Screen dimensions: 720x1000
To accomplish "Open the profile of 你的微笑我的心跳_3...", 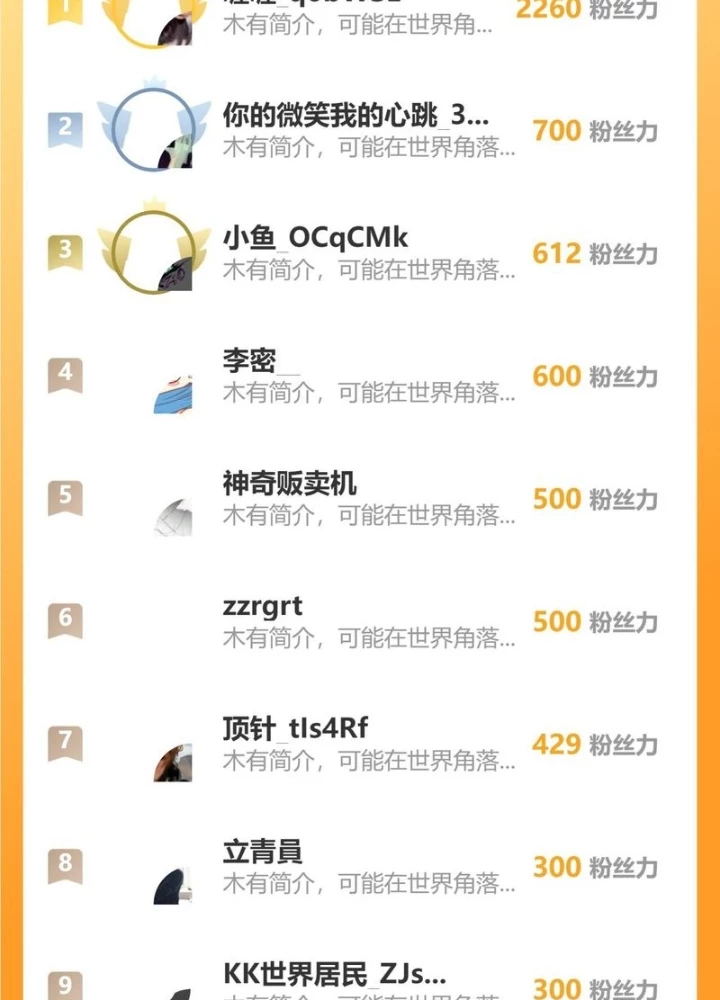I will (x=355, y=117).
